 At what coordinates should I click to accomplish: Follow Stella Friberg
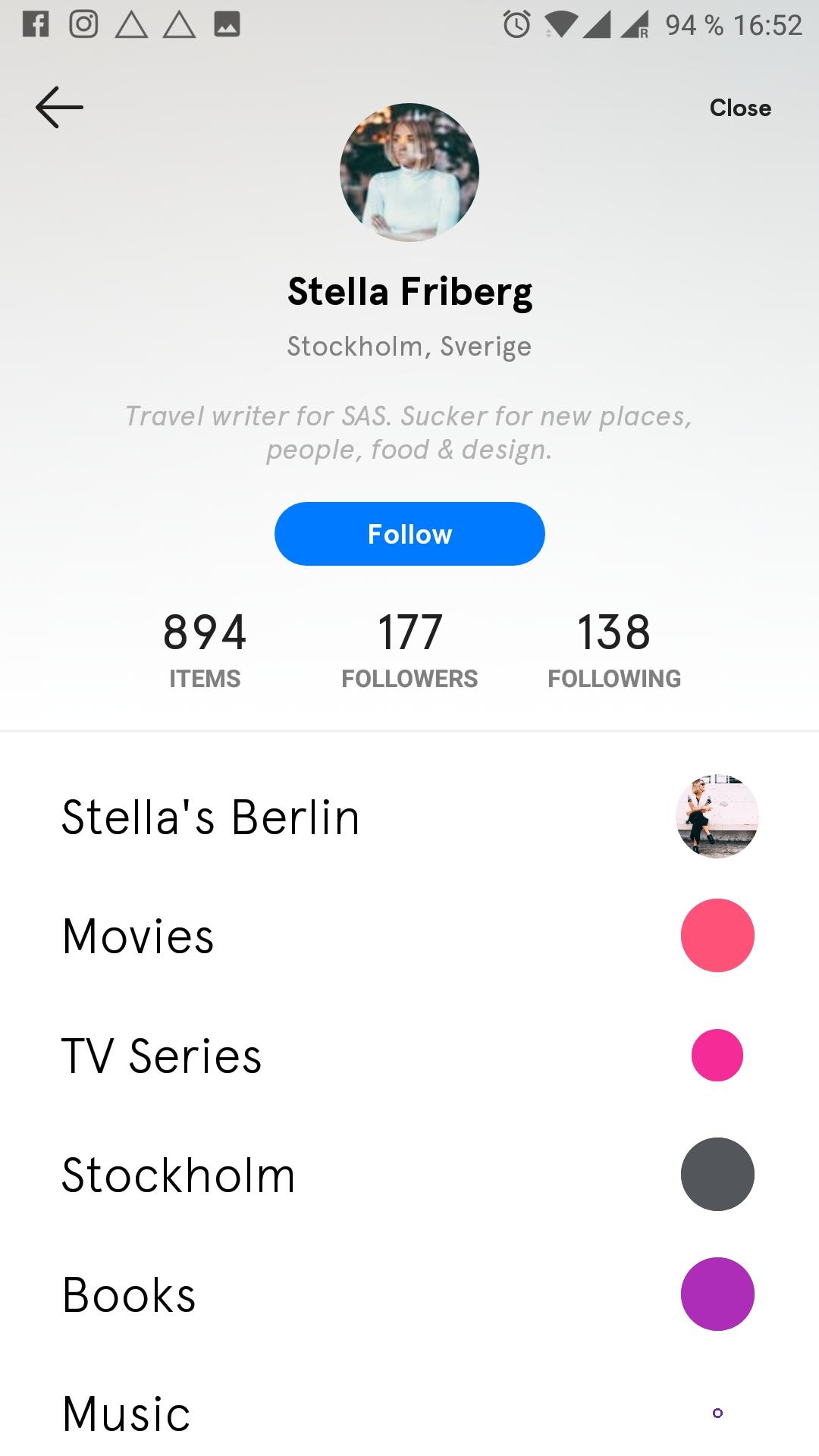409,534
